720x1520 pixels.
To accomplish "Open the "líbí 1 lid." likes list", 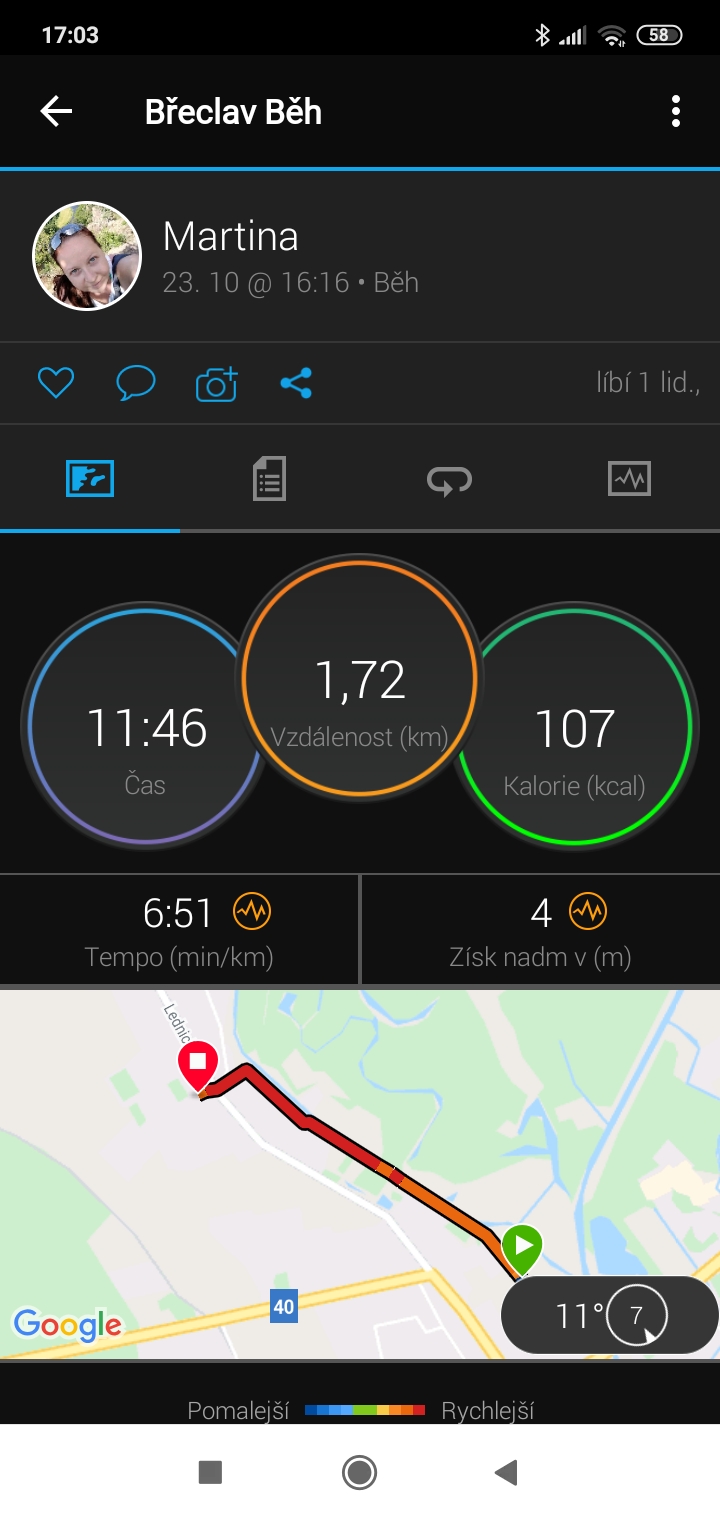I will [648, 382].
